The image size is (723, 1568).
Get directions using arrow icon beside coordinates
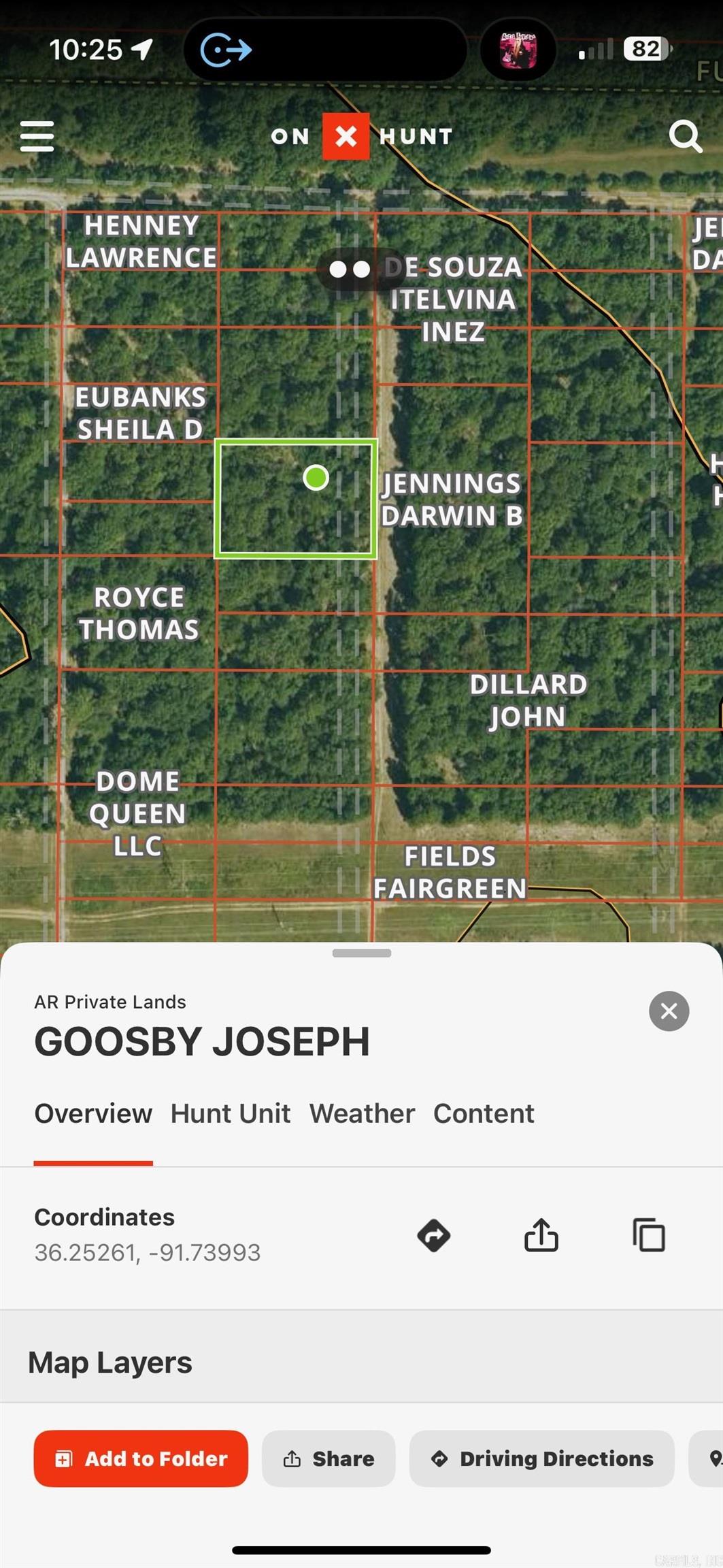433,1236
